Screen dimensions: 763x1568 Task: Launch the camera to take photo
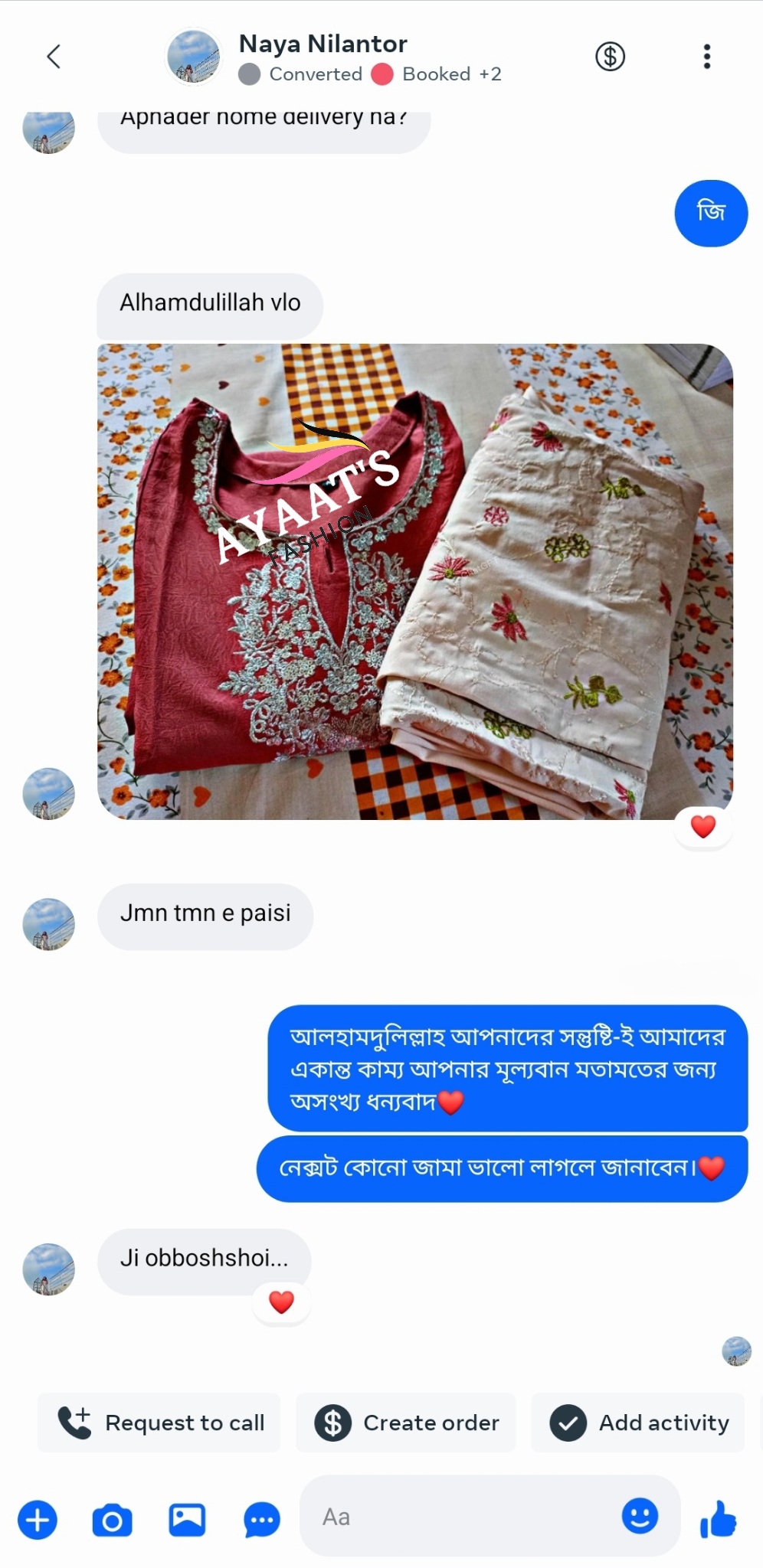pos(112,1520)
